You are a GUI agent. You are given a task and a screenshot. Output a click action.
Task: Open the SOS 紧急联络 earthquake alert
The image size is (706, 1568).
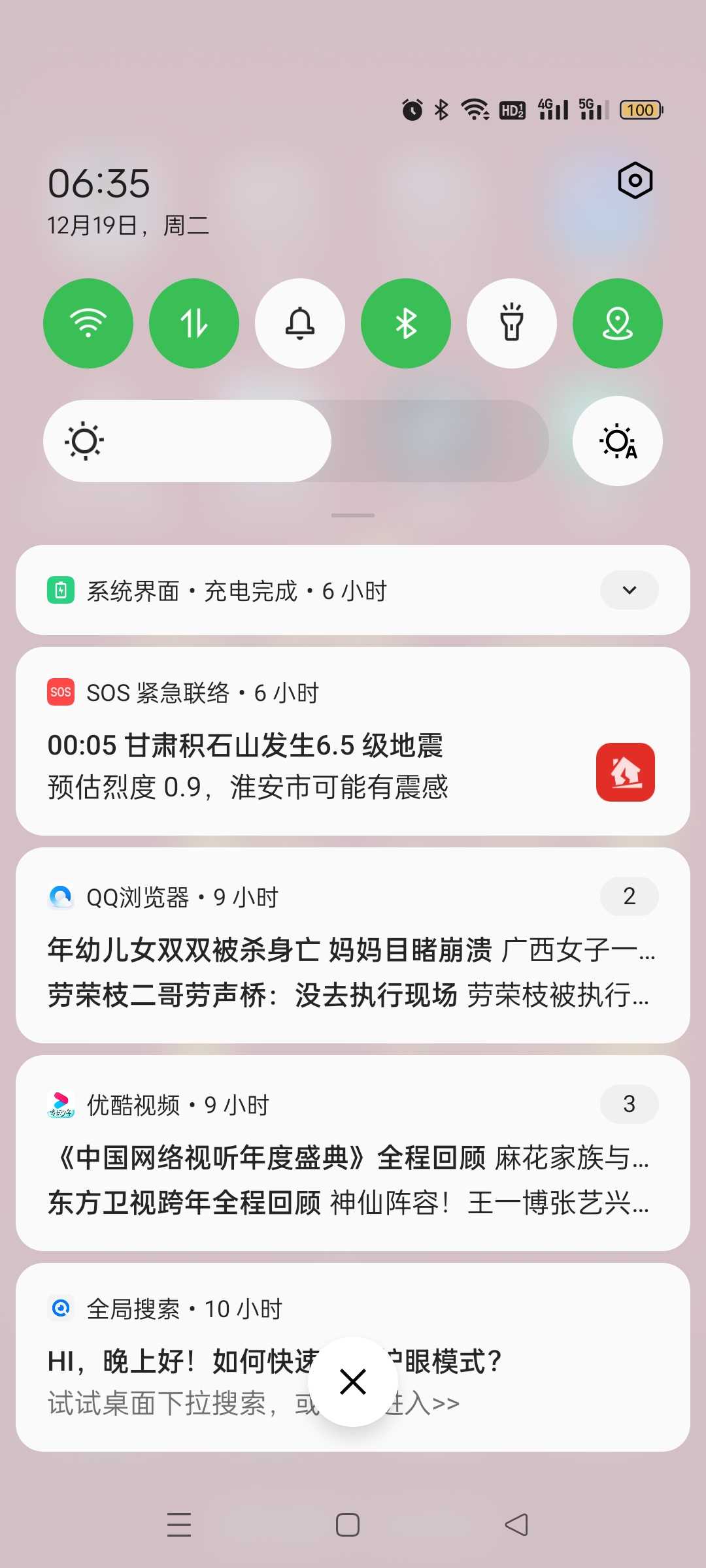353,741
